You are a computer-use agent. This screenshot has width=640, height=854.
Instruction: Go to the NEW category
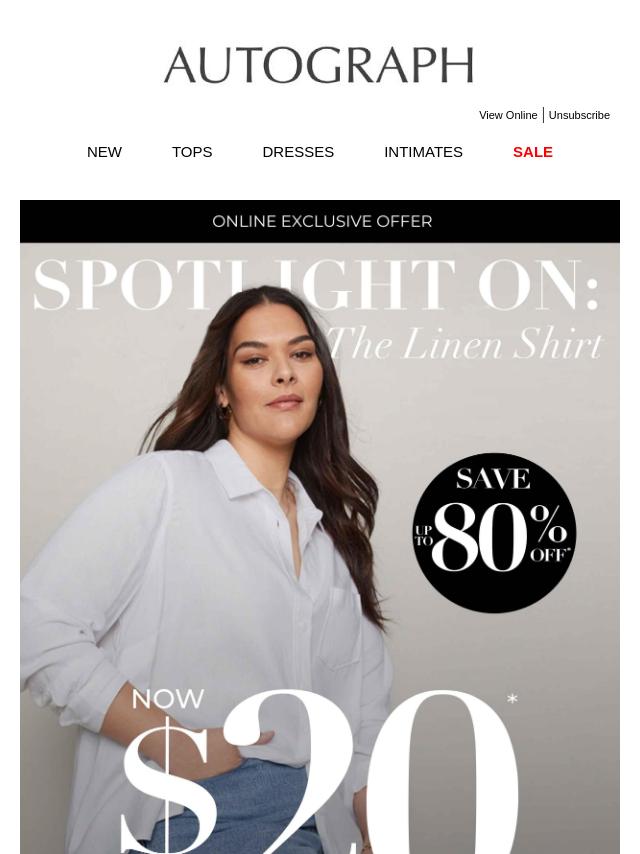(x=104, y=152)
